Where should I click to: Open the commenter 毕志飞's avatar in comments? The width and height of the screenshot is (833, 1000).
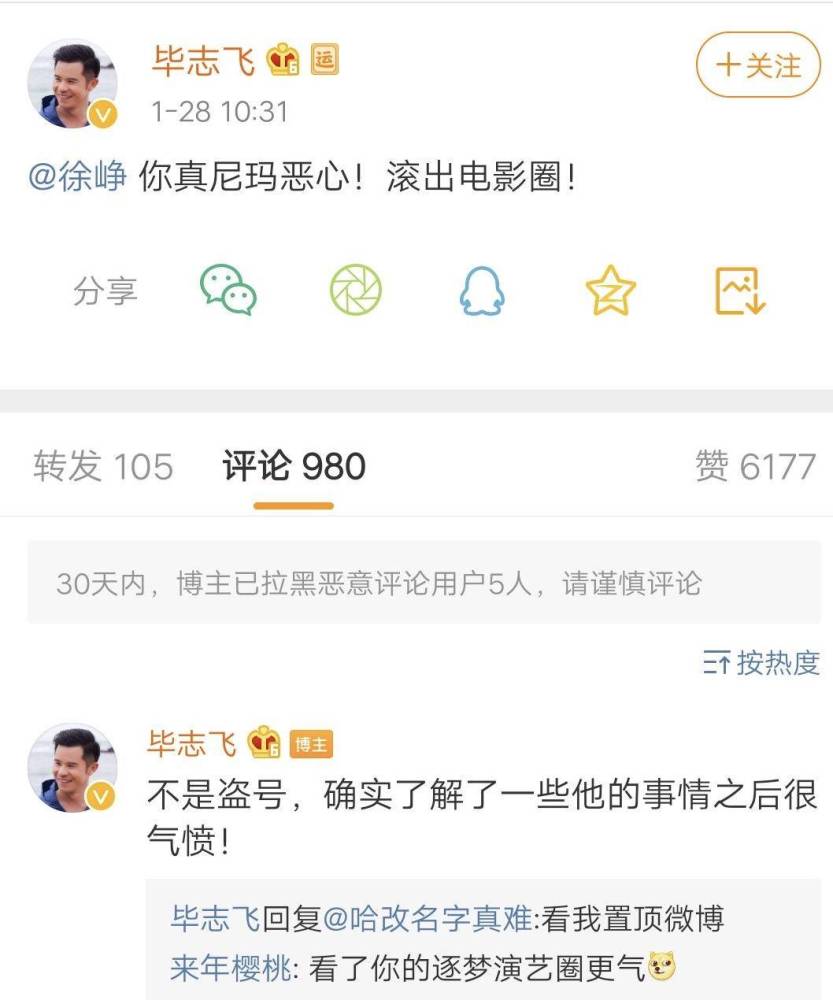coord(72,768)
